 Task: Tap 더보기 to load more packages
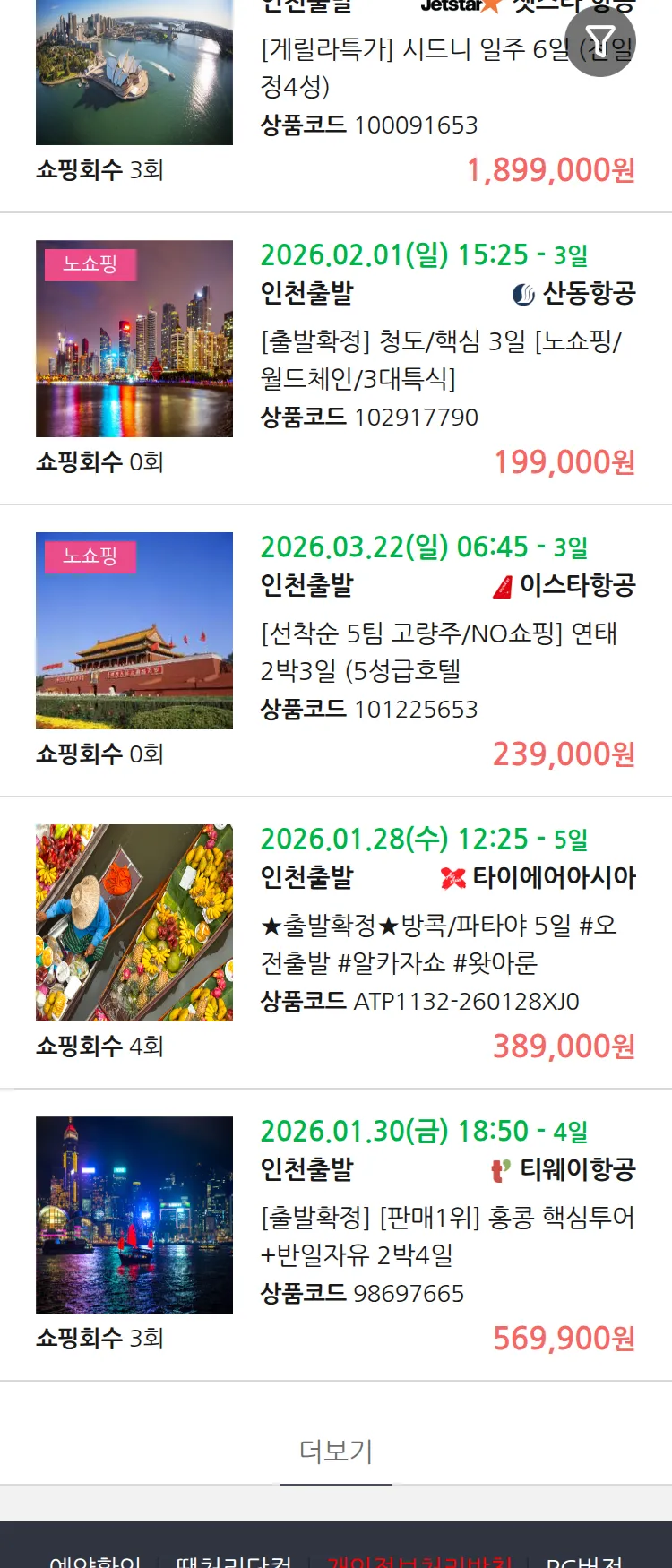[336, 1450]
